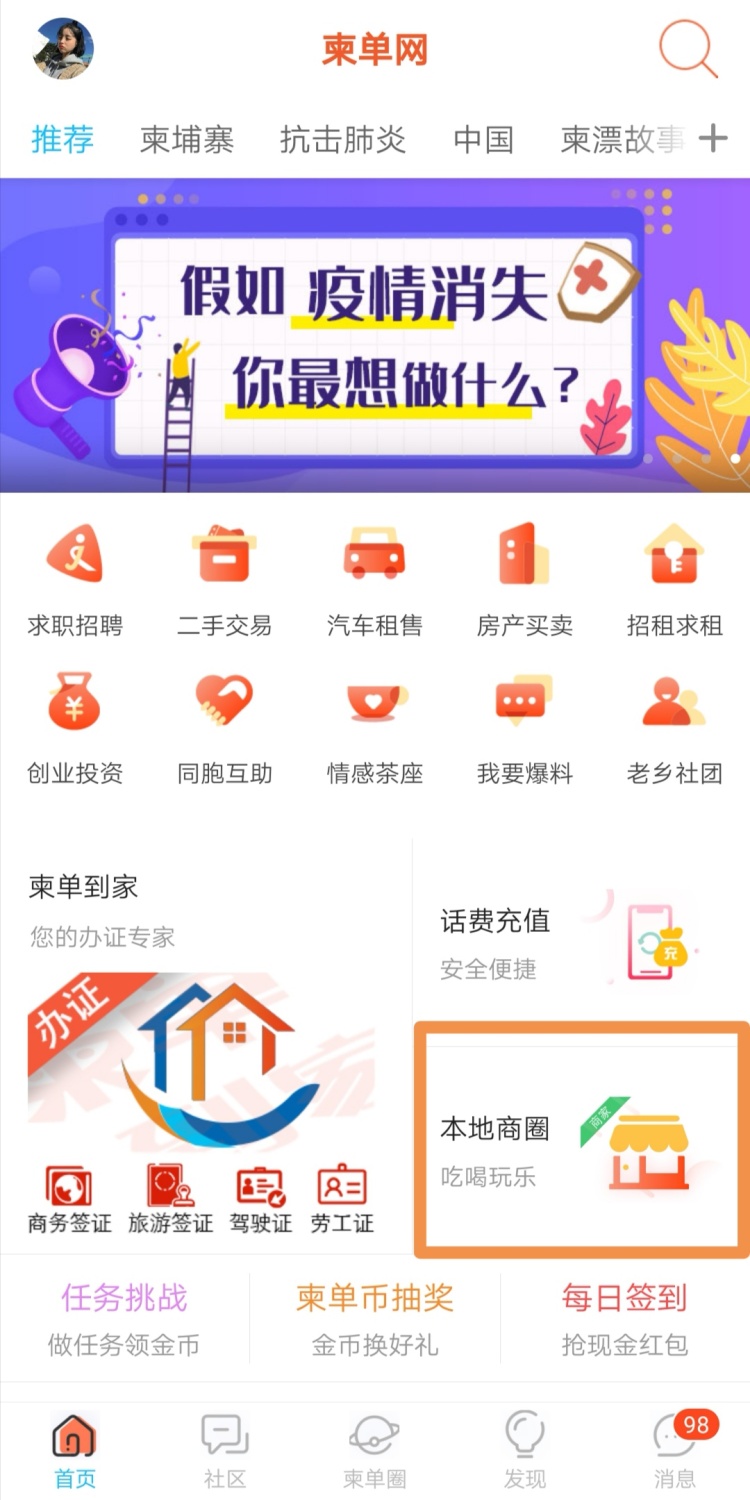Open 我要爆料 category
The image size is (750, 1500).
click(x=524, y=728)
